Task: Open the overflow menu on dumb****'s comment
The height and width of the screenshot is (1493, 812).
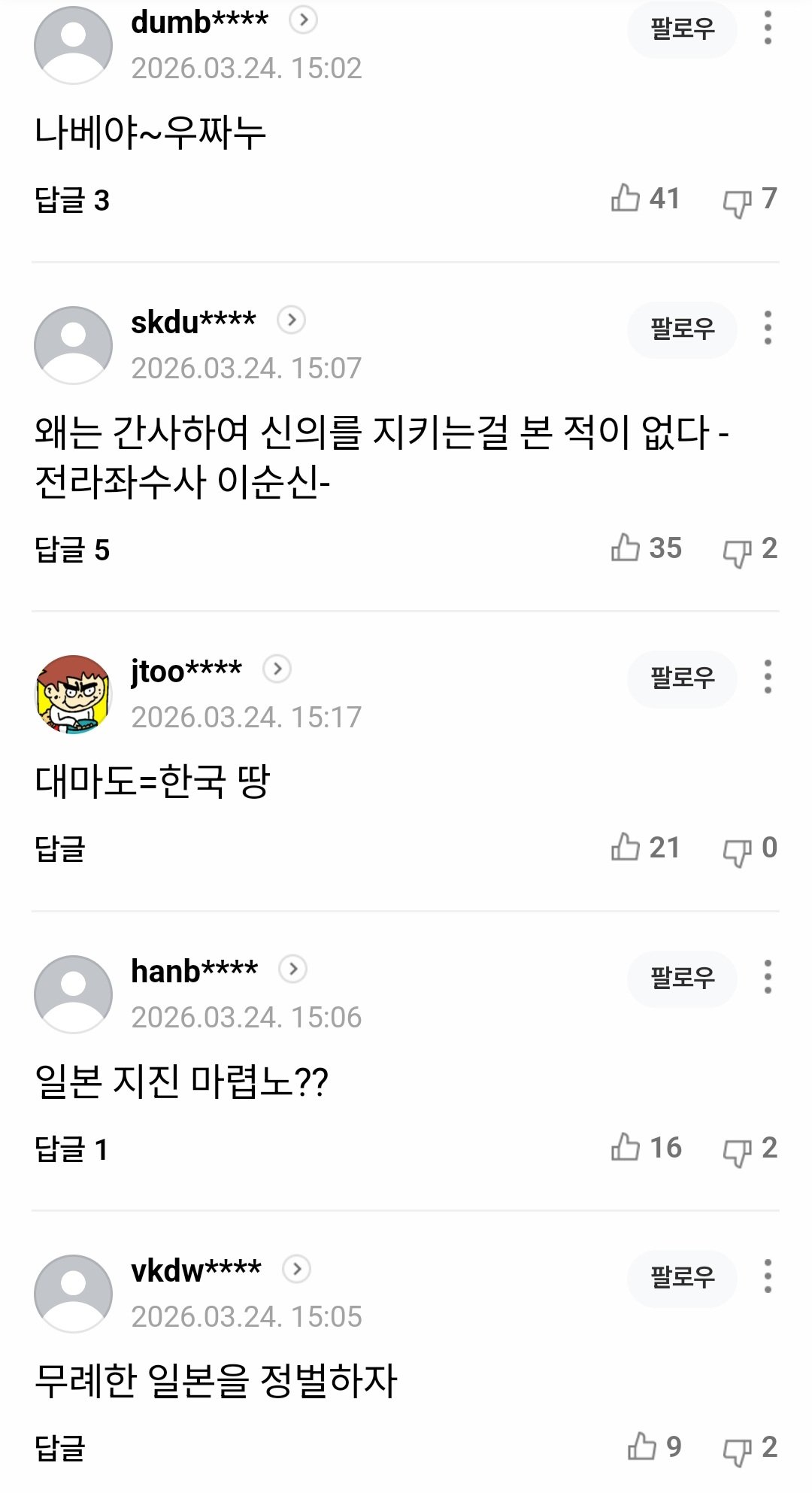Action: [x=768, y=29]
